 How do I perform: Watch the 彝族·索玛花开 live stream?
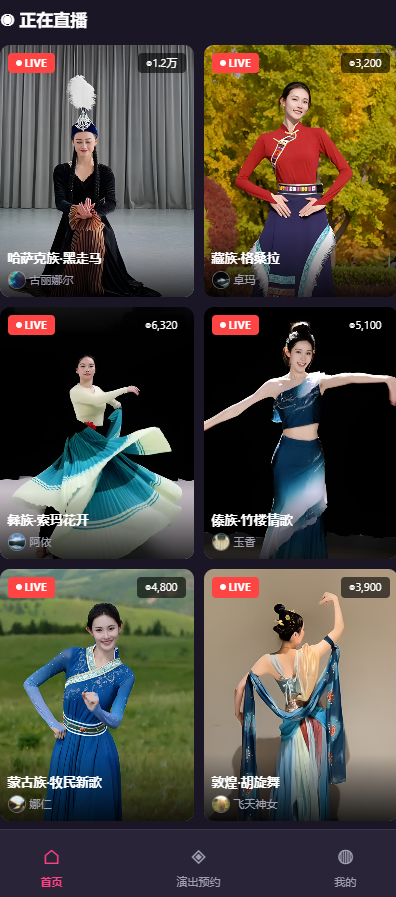[97, 433]
